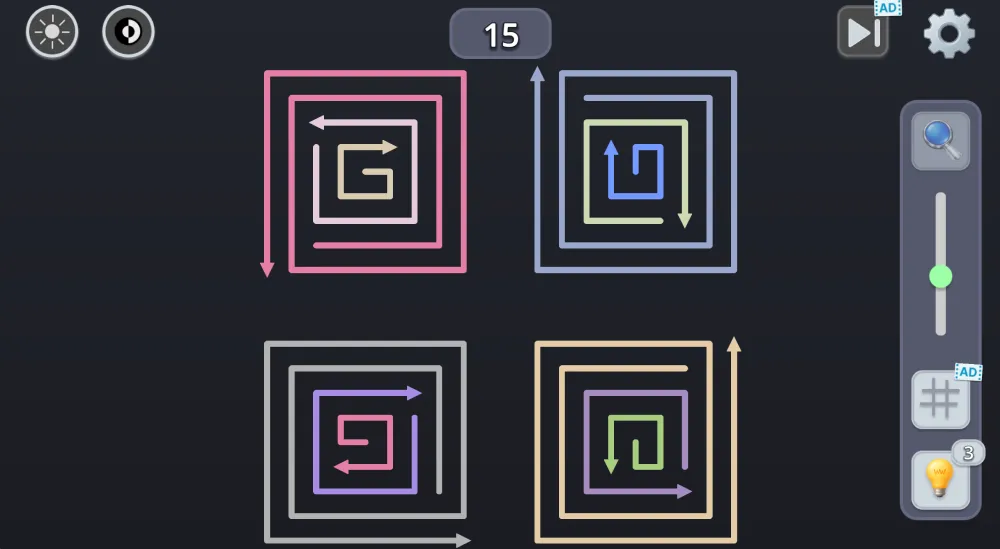Enable the grid via ad button

pos(940,400)
